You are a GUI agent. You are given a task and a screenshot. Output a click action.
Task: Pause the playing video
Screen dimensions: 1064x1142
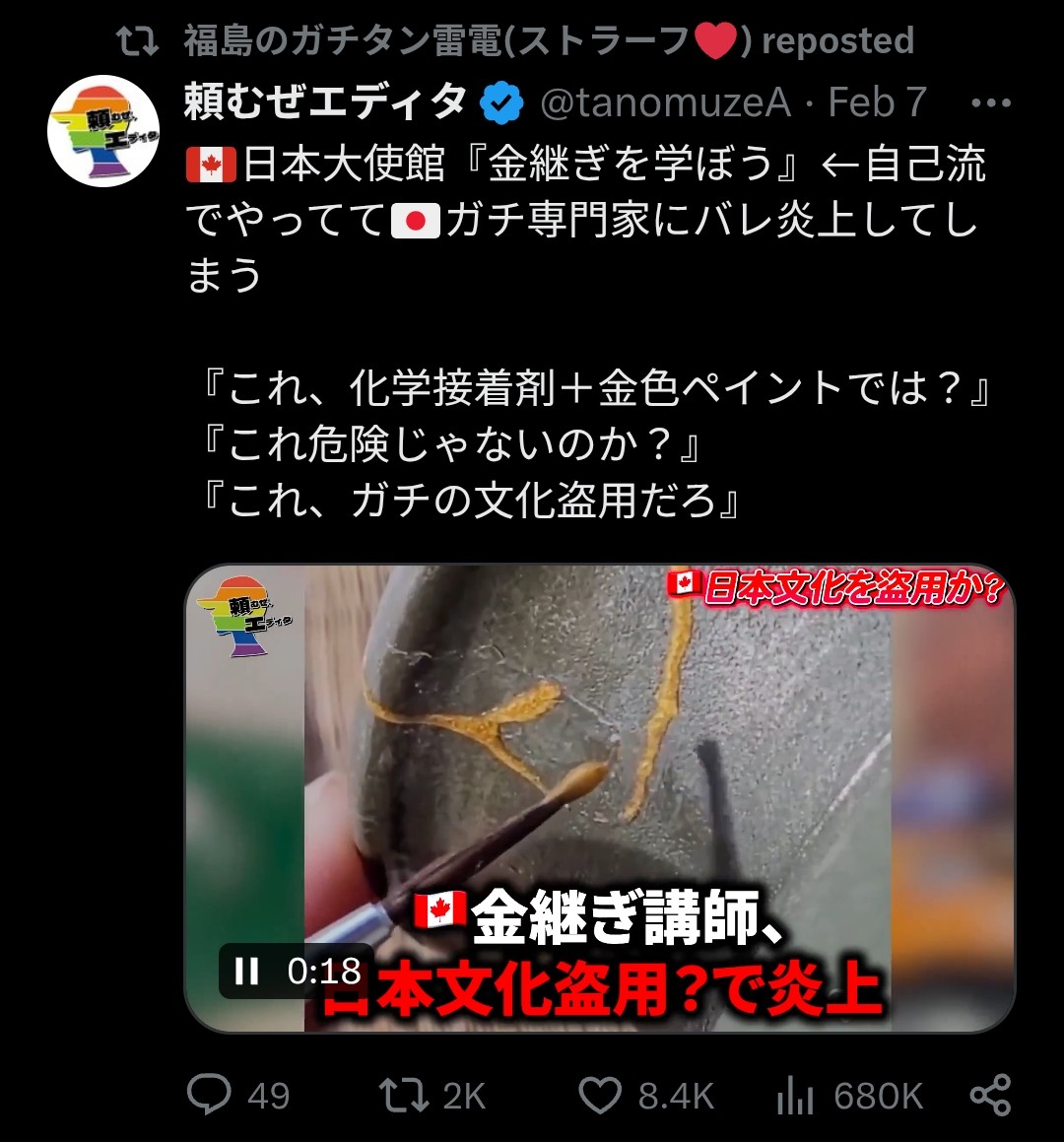[x=246, y=972]
